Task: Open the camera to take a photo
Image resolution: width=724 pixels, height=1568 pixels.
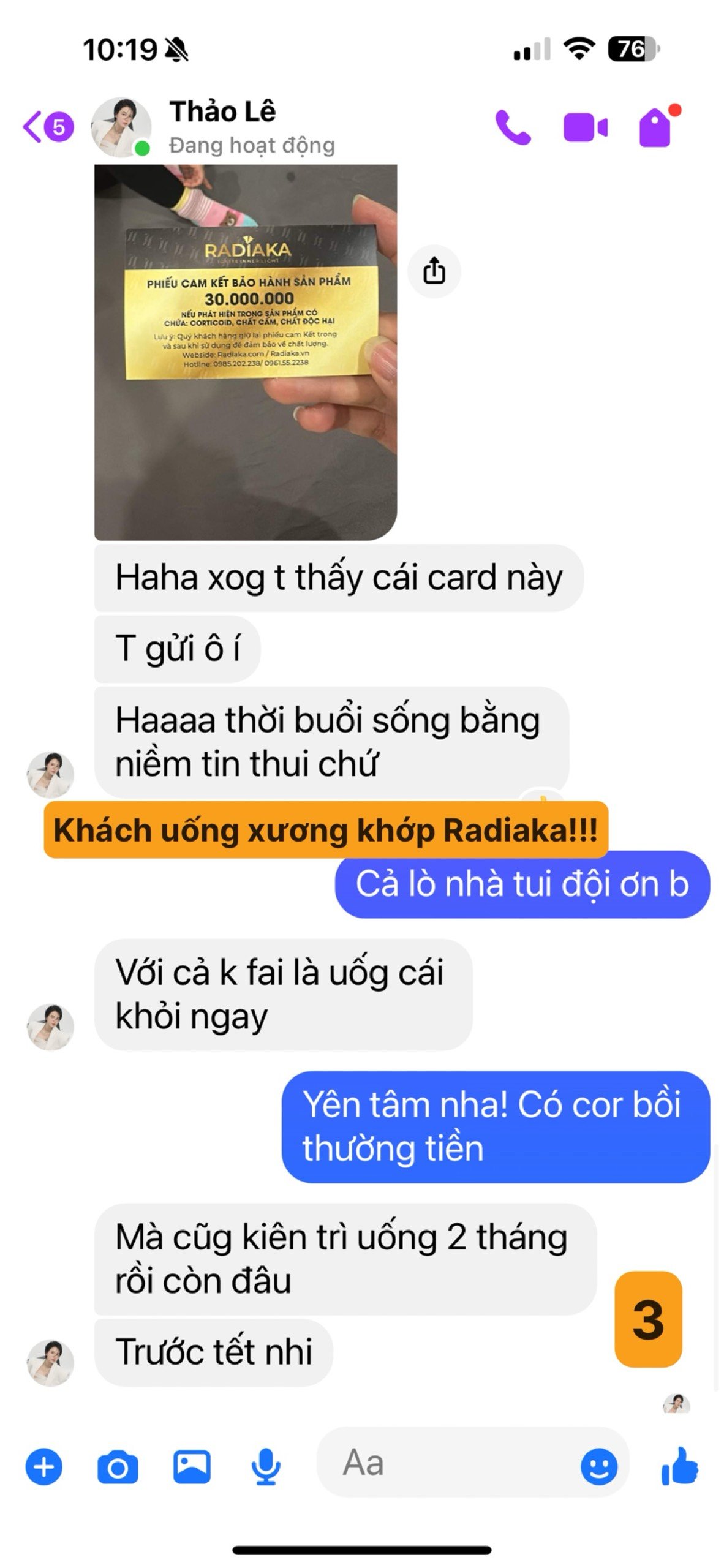Action: [x=117, y=1467]
